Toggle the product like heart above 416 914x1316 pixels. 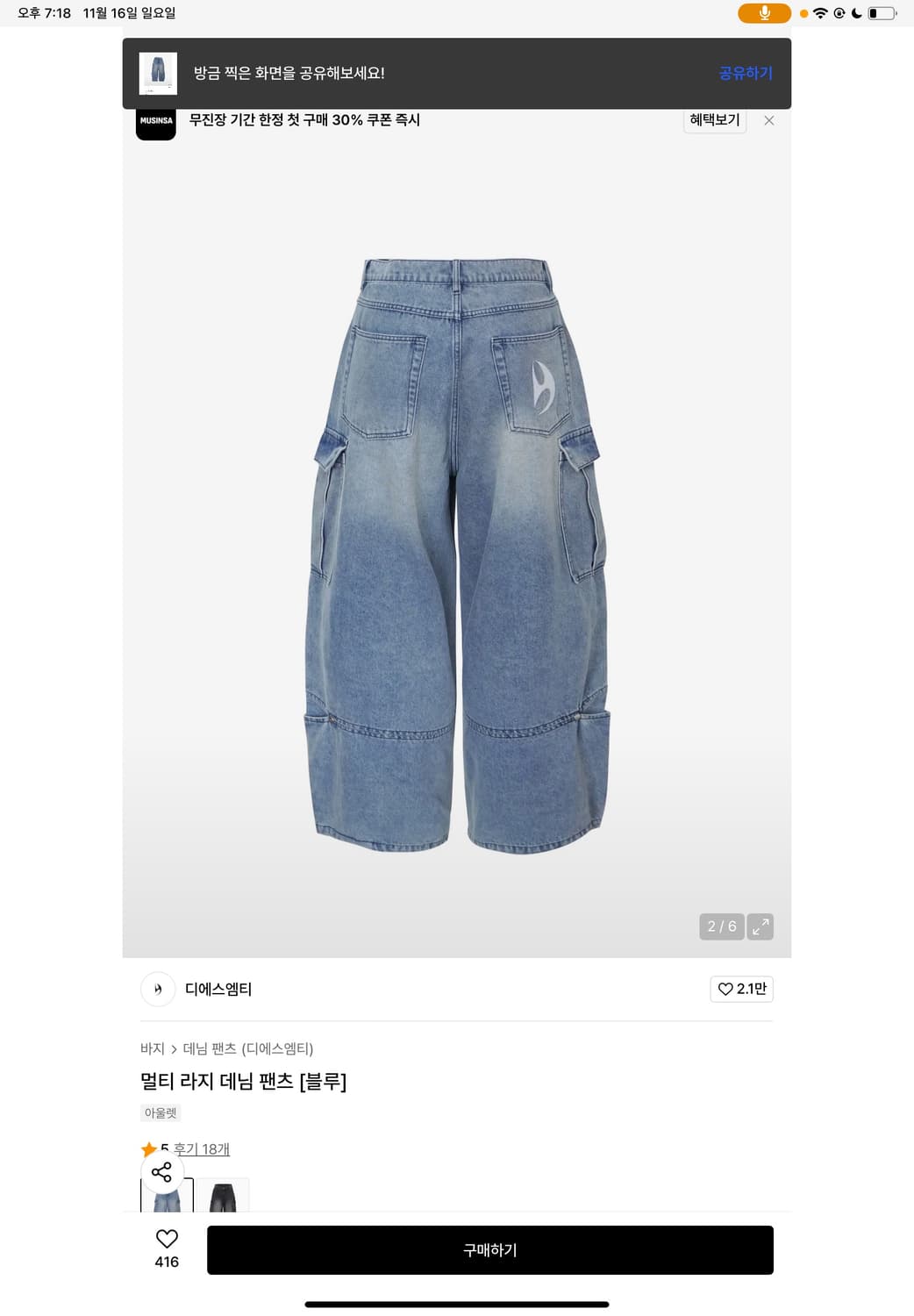[x=166, y=1239]
